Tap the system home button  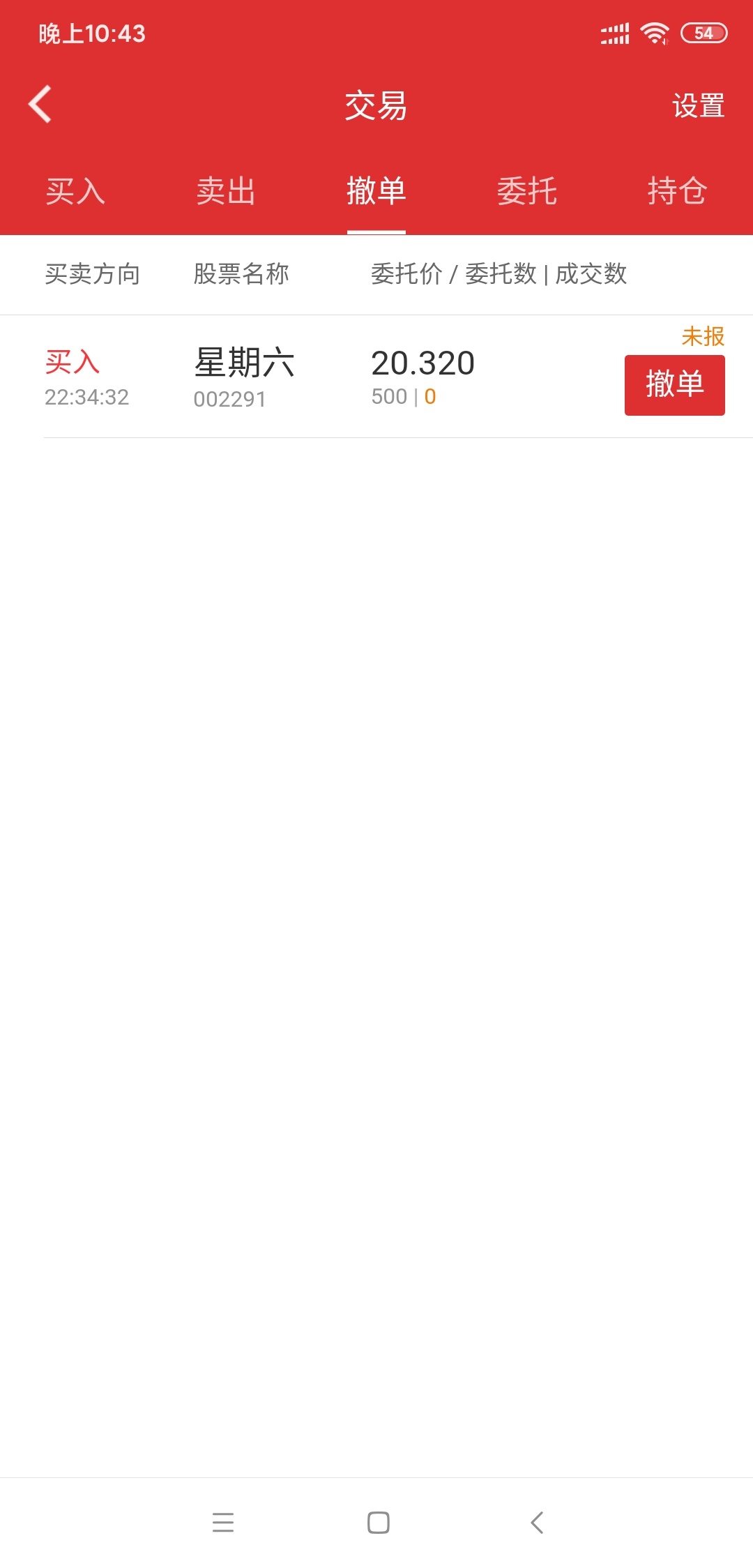tap(378, 1523)
